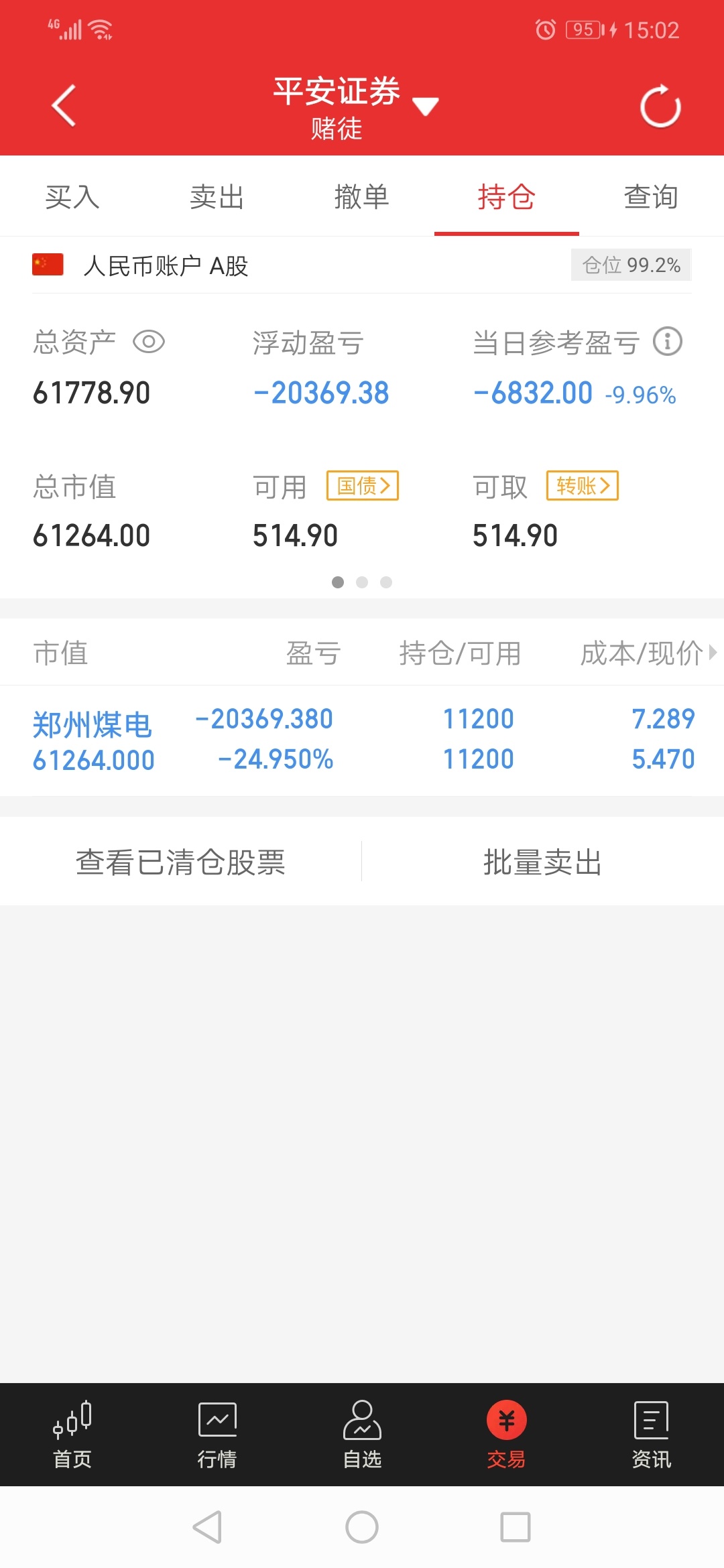Open the 平安证券 account dropdown
This screenshot has height=1568, width=724.
[x=425, y=106]
